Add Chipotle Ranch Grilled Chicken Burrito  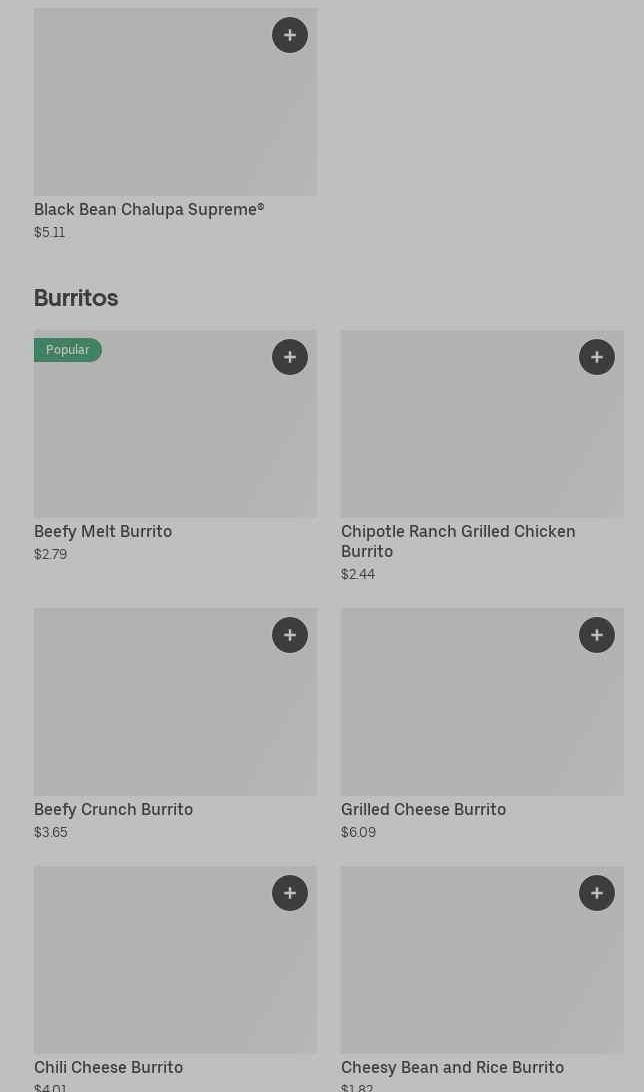coord(597,357)
